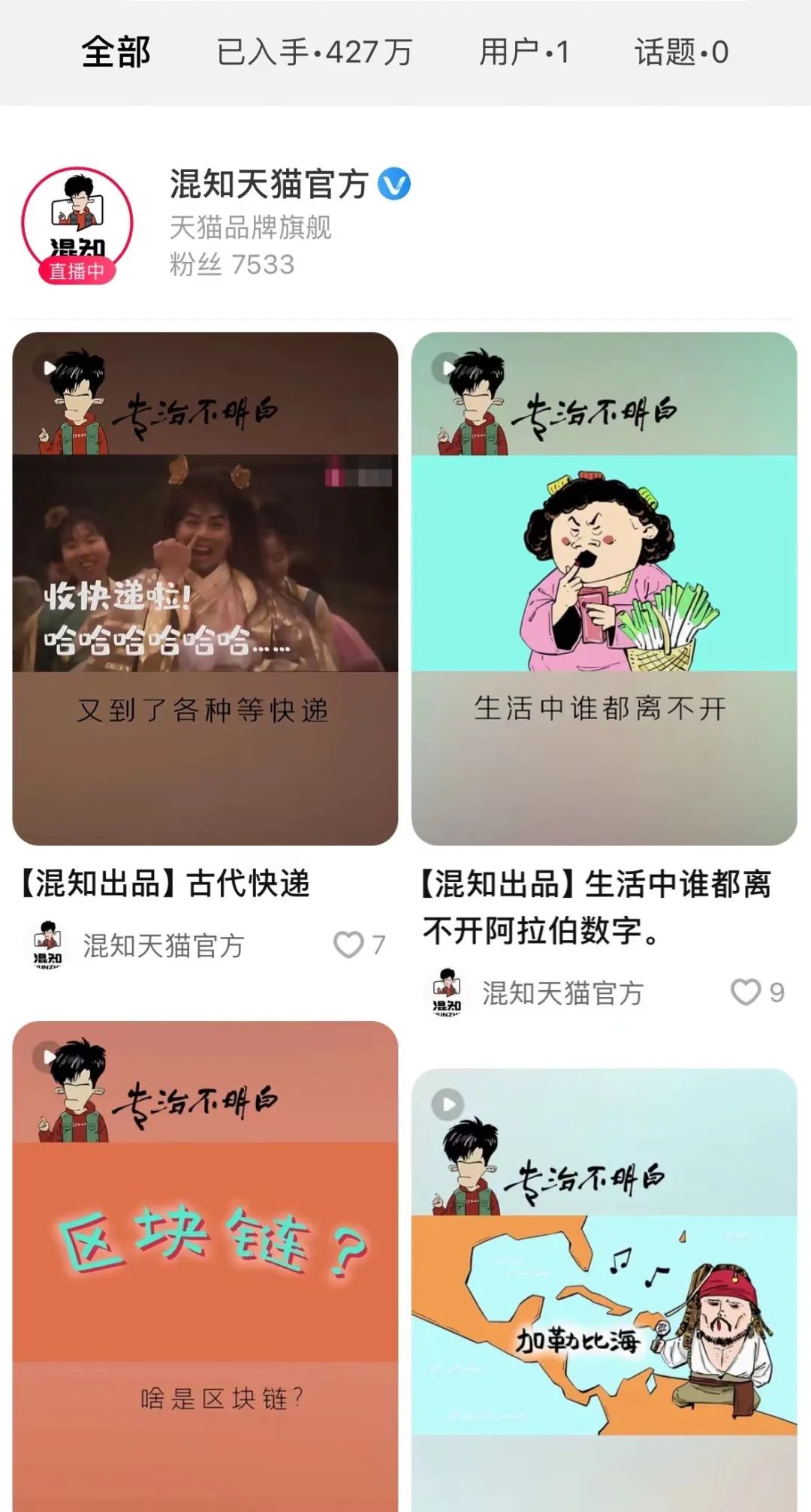This screenshot has width=811, height=1512.
Task: Open the 古代快递 video card
Action: tap(205, 588)
